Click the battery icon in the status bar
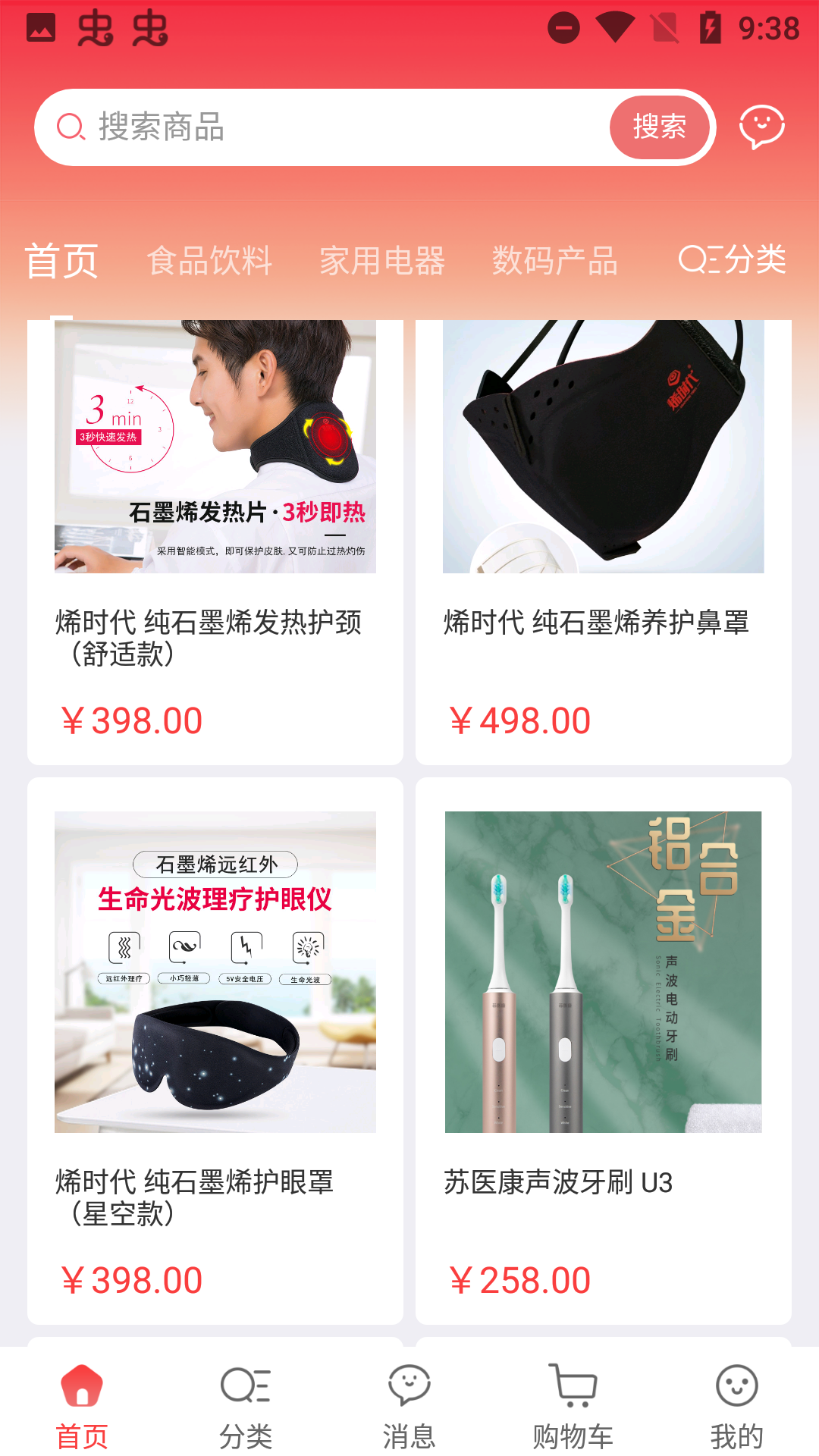This screenshot has width=819, height=1456. [x=709, y=29]
